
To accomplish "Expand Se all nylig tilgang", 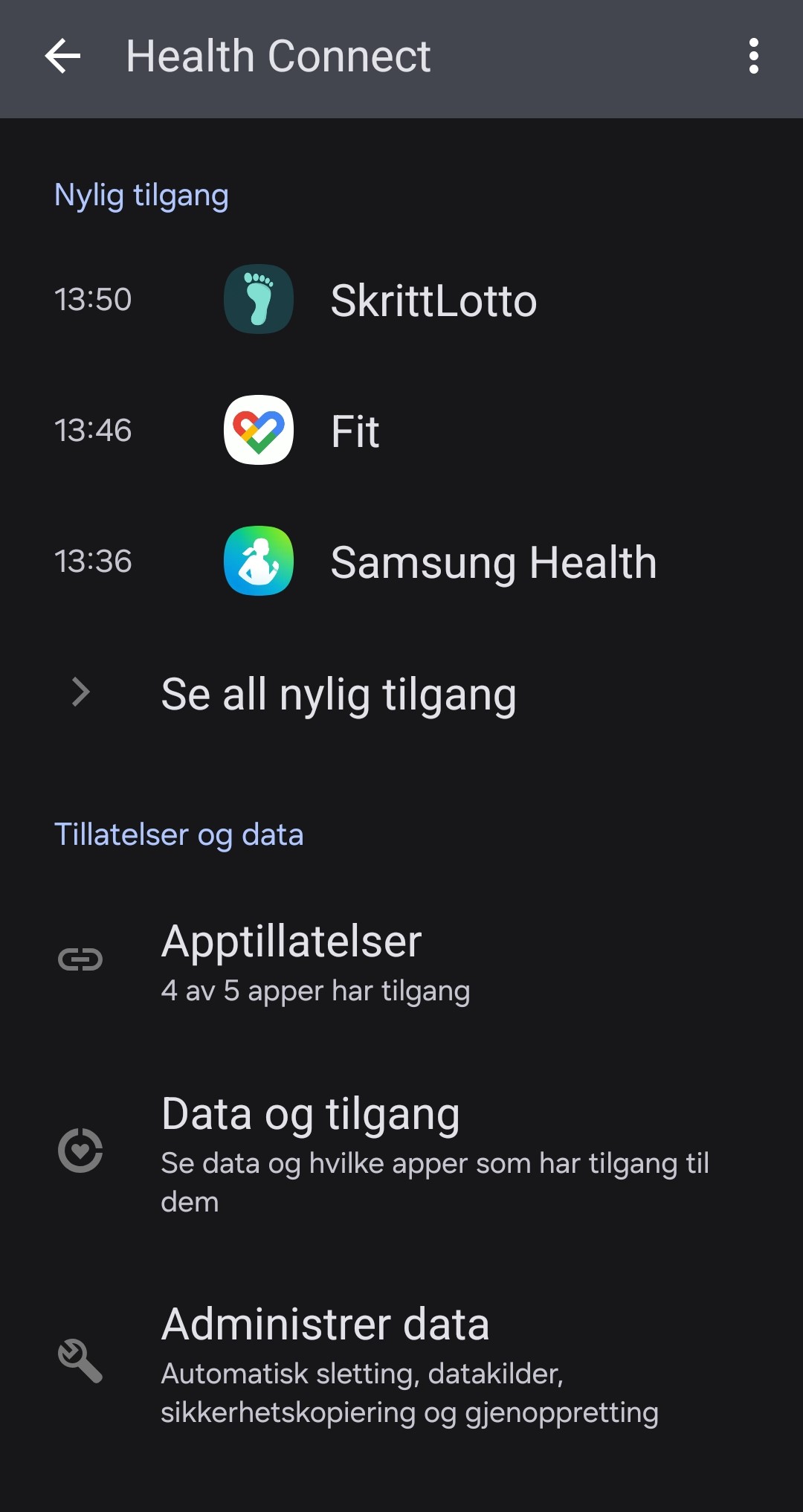I will click(339, 694).
